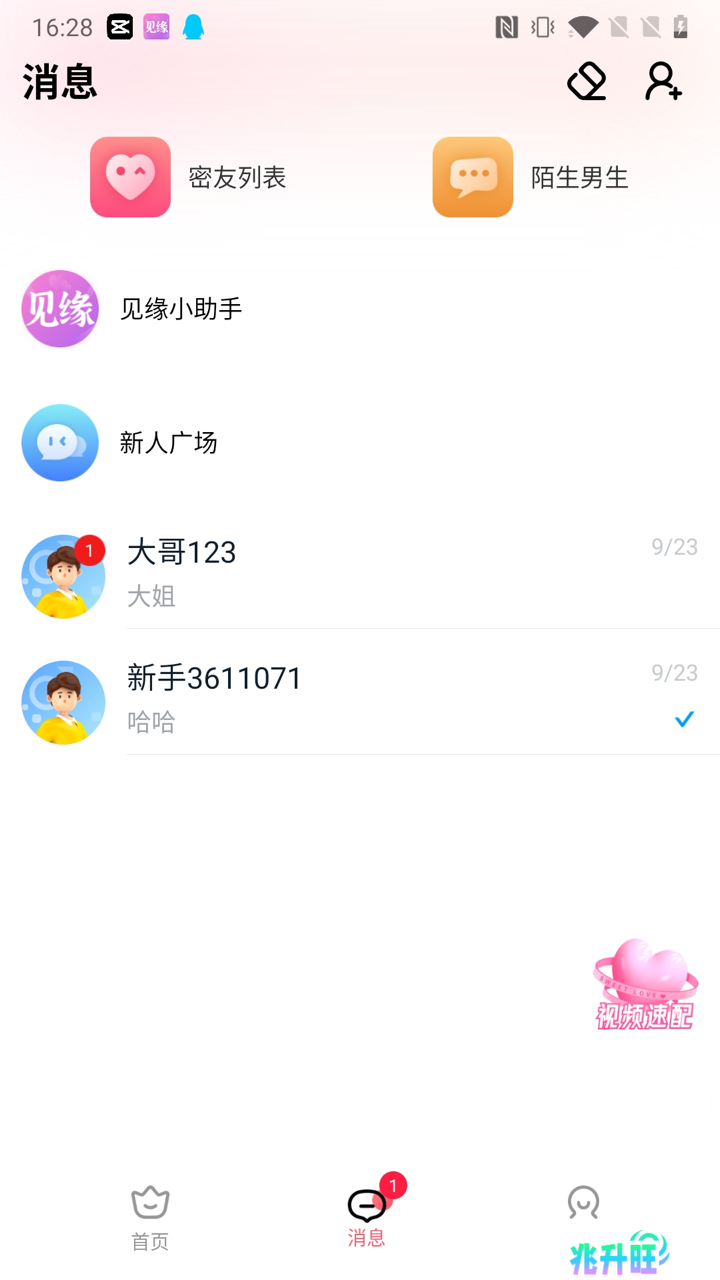Select the 消息 tab

[367, 1215]
